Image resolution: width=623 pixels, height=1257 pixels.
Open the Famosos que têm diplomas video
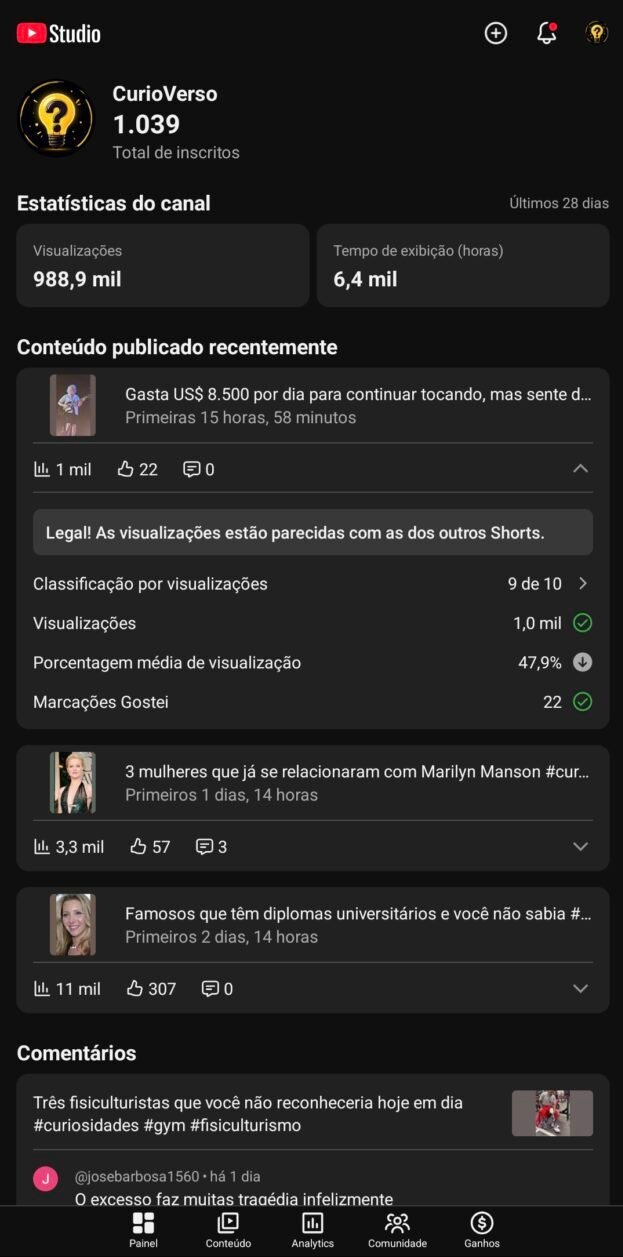pyautogui.click(x=321, y=925)
